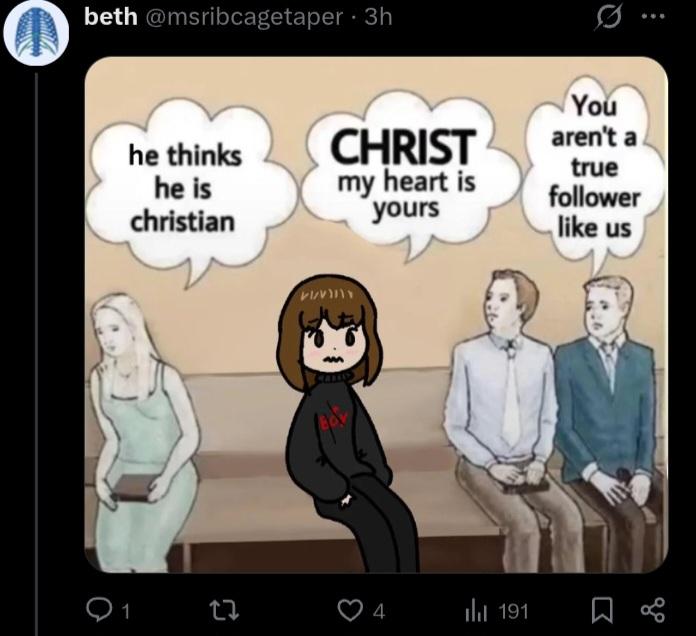The height and width of the screenshot is (636, 696).
Task: Repost beth's post
Action: (x=232, y=610)
